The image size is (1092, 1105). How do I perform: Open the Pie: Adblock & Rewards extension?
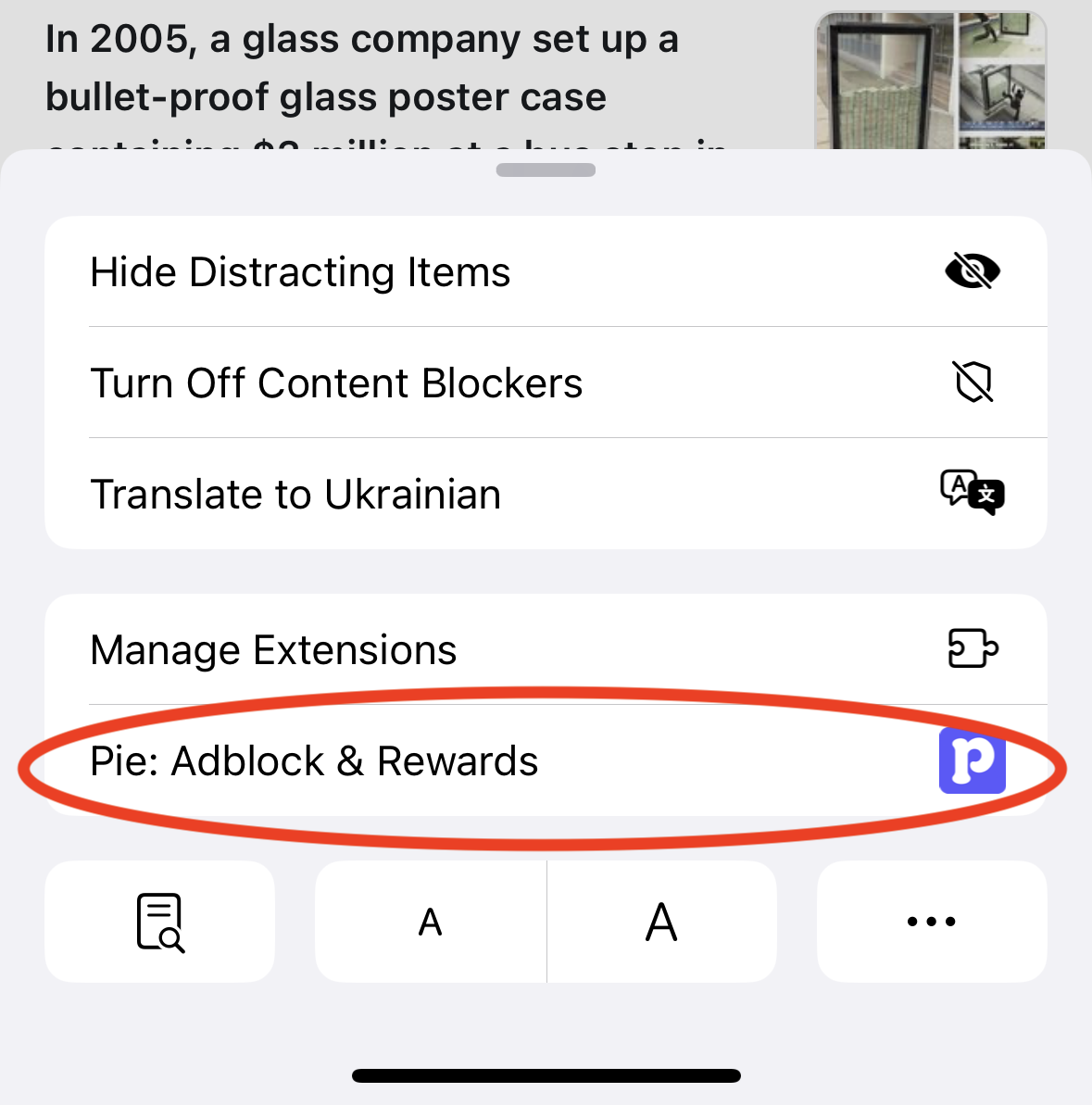click(x=545, y=761)
